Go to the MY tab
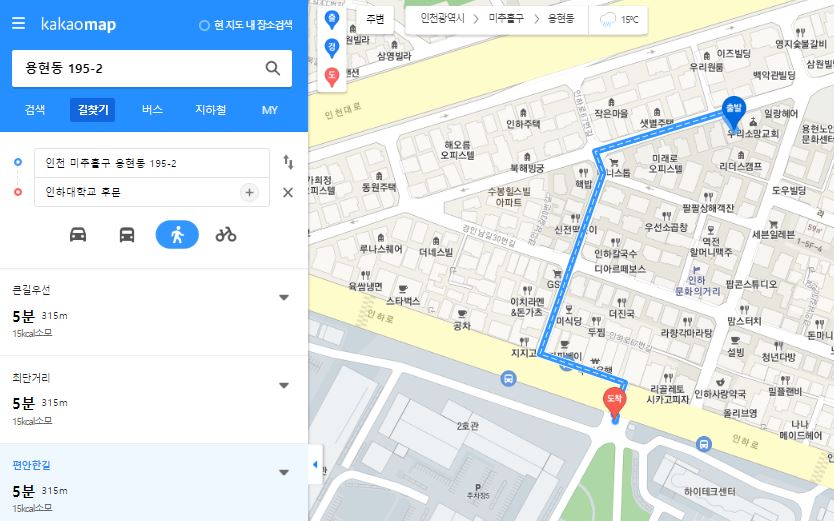The height and width of the screenshot is (521, 834). click(x=269, y=110)
